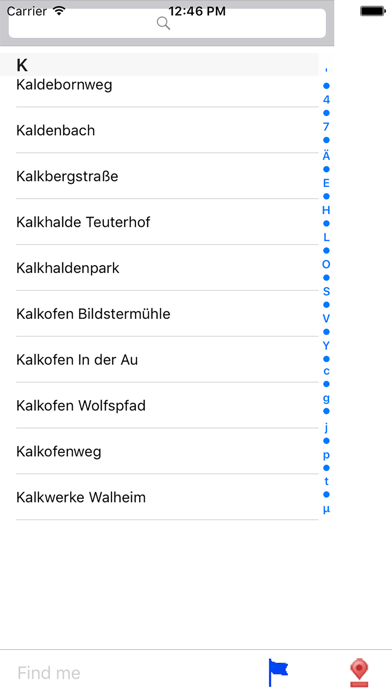Jump to index letter V

(x=326, y=318)
